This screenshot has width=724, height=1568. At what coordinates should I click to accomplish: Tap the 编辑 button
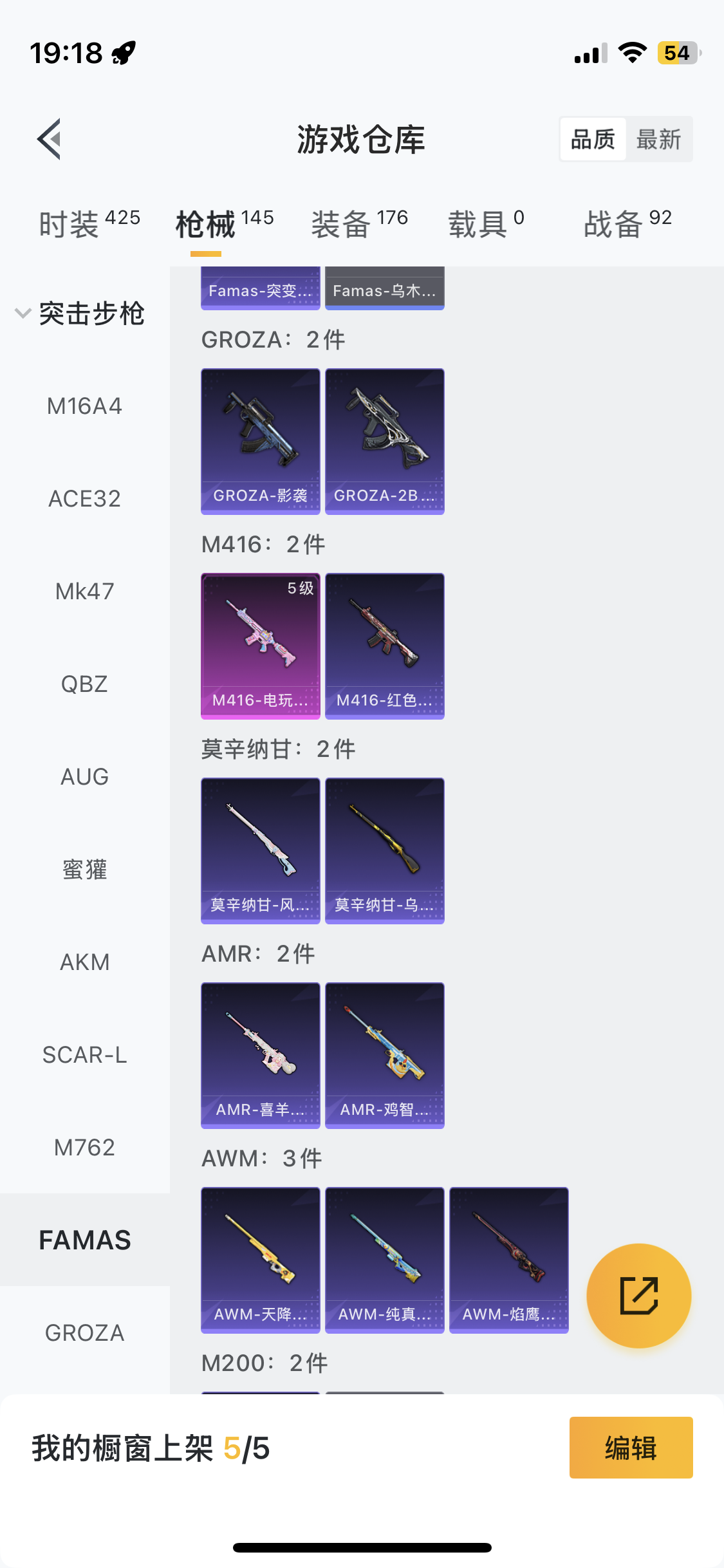[x=631, y=1448]
